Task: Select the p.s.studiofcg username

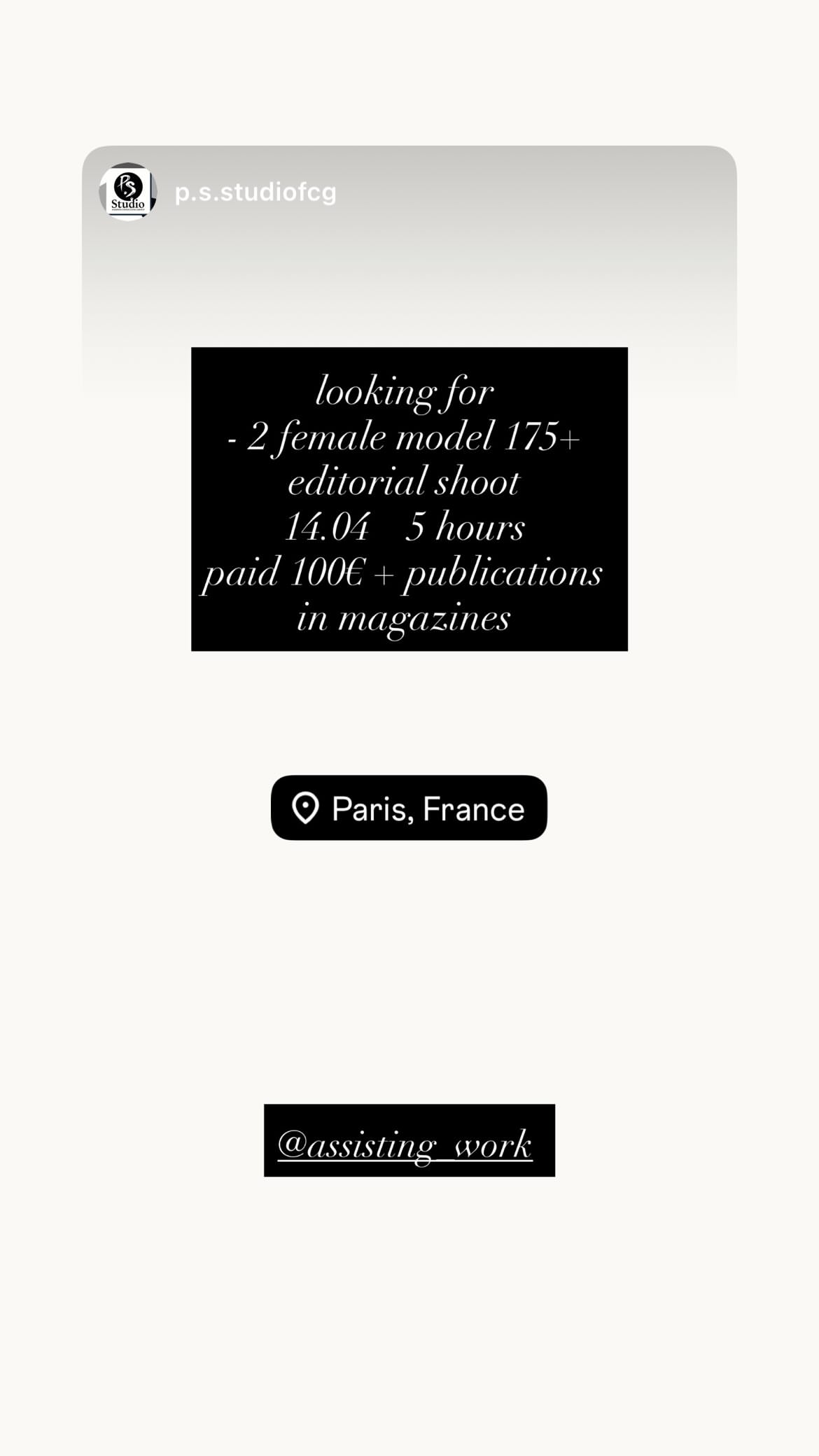Action: [255, 190]
